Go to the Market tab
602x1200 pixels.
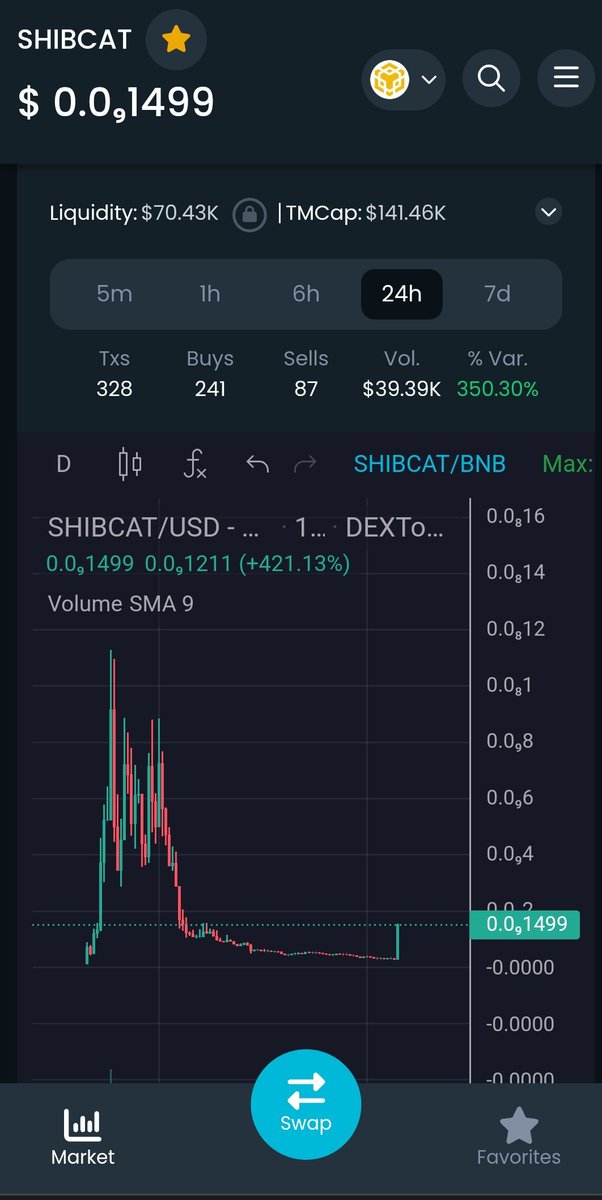[x=83, y=1138]
